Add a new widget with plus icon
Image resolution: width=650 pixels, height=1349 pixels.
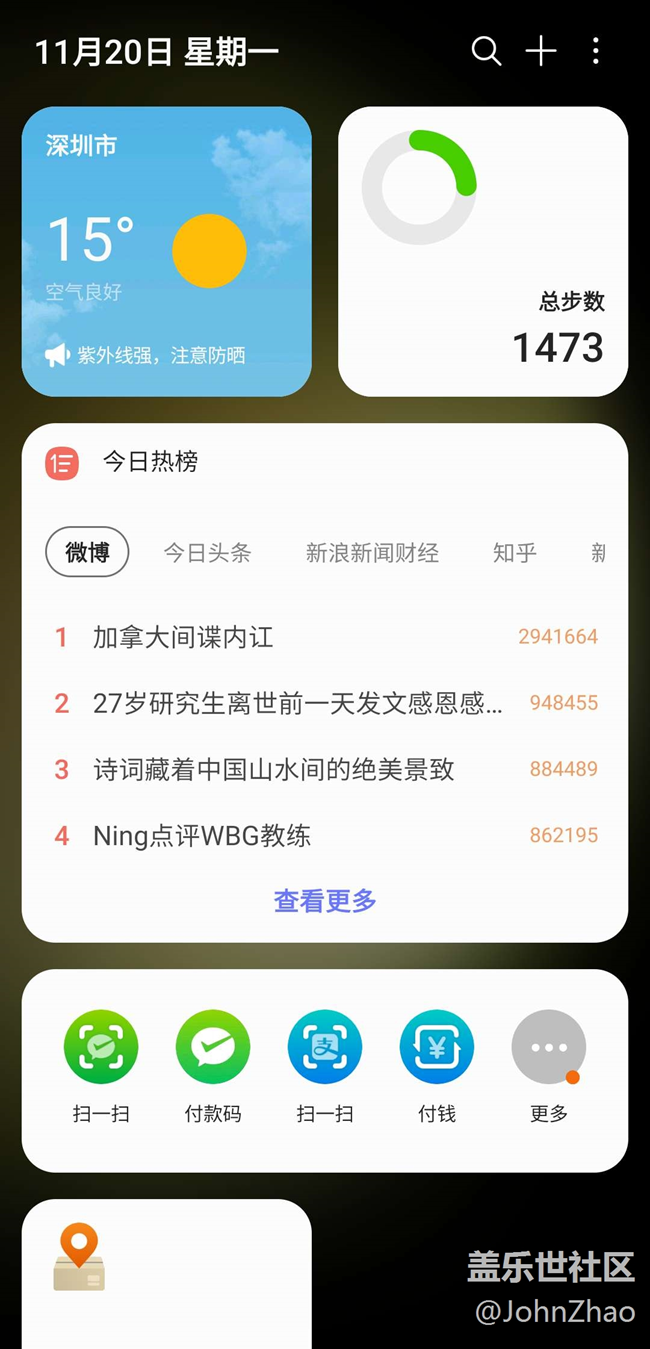point(541,51)
